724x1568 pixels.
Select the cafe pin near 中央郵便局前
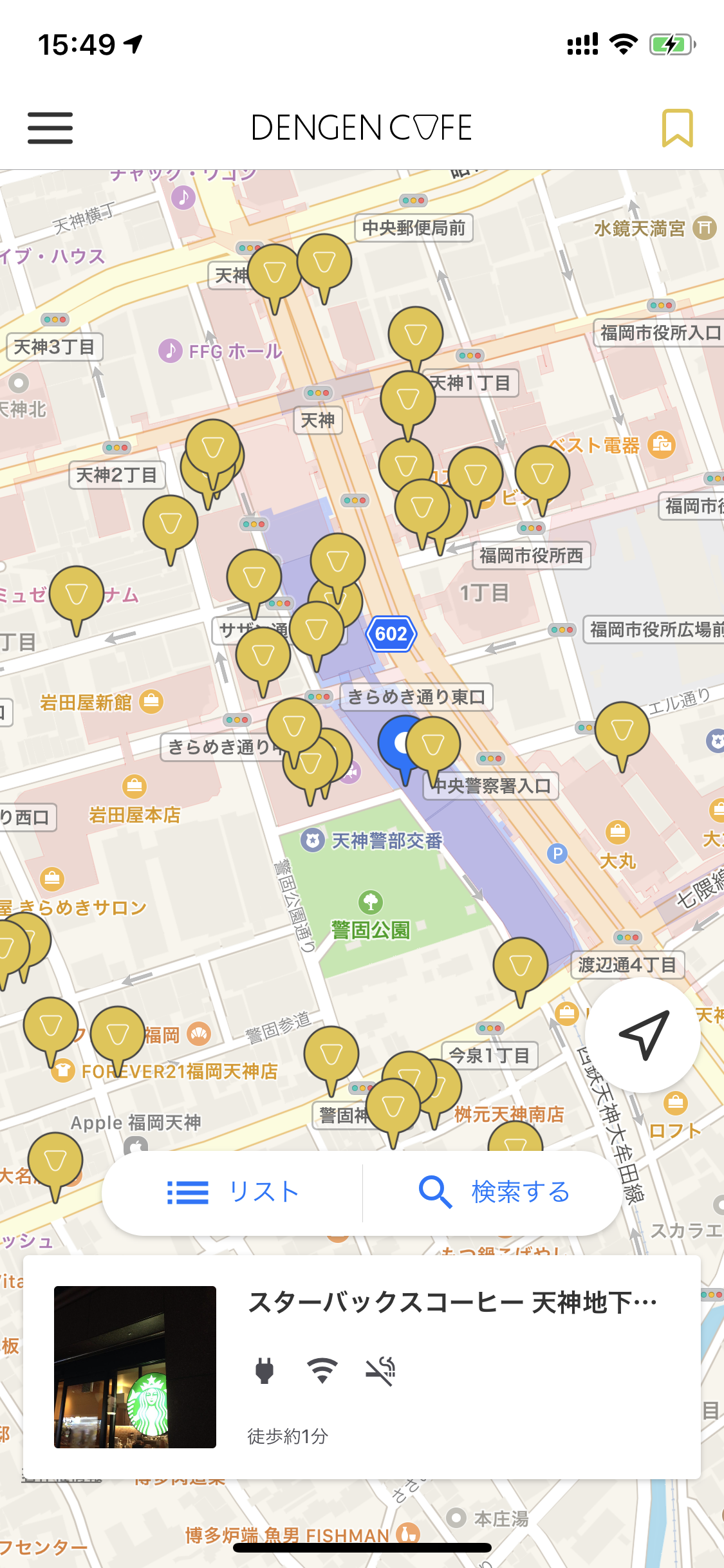pos(324,261)
